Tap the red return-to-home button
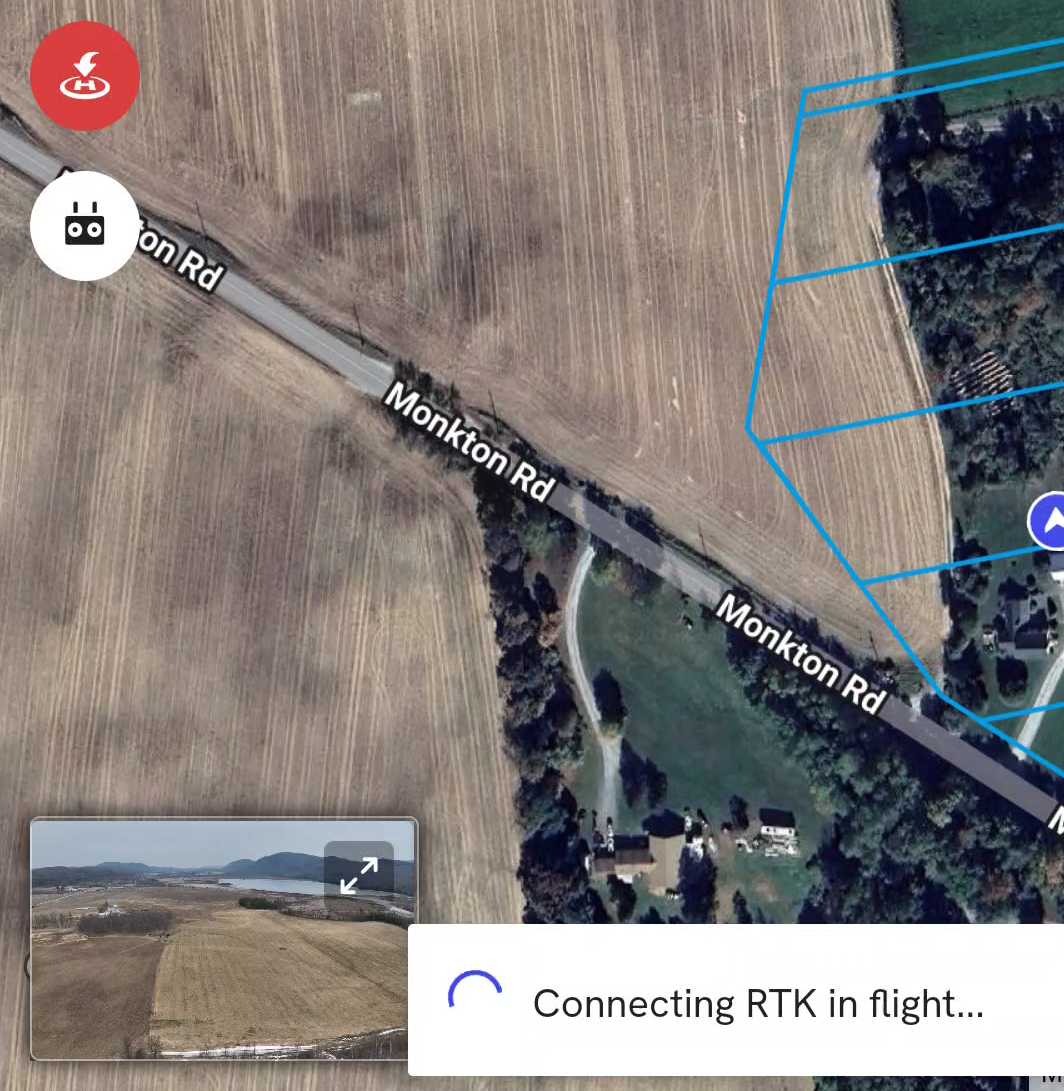Image resolution: width=1064 pixels, height=1091 pixels. click(85, 76)
